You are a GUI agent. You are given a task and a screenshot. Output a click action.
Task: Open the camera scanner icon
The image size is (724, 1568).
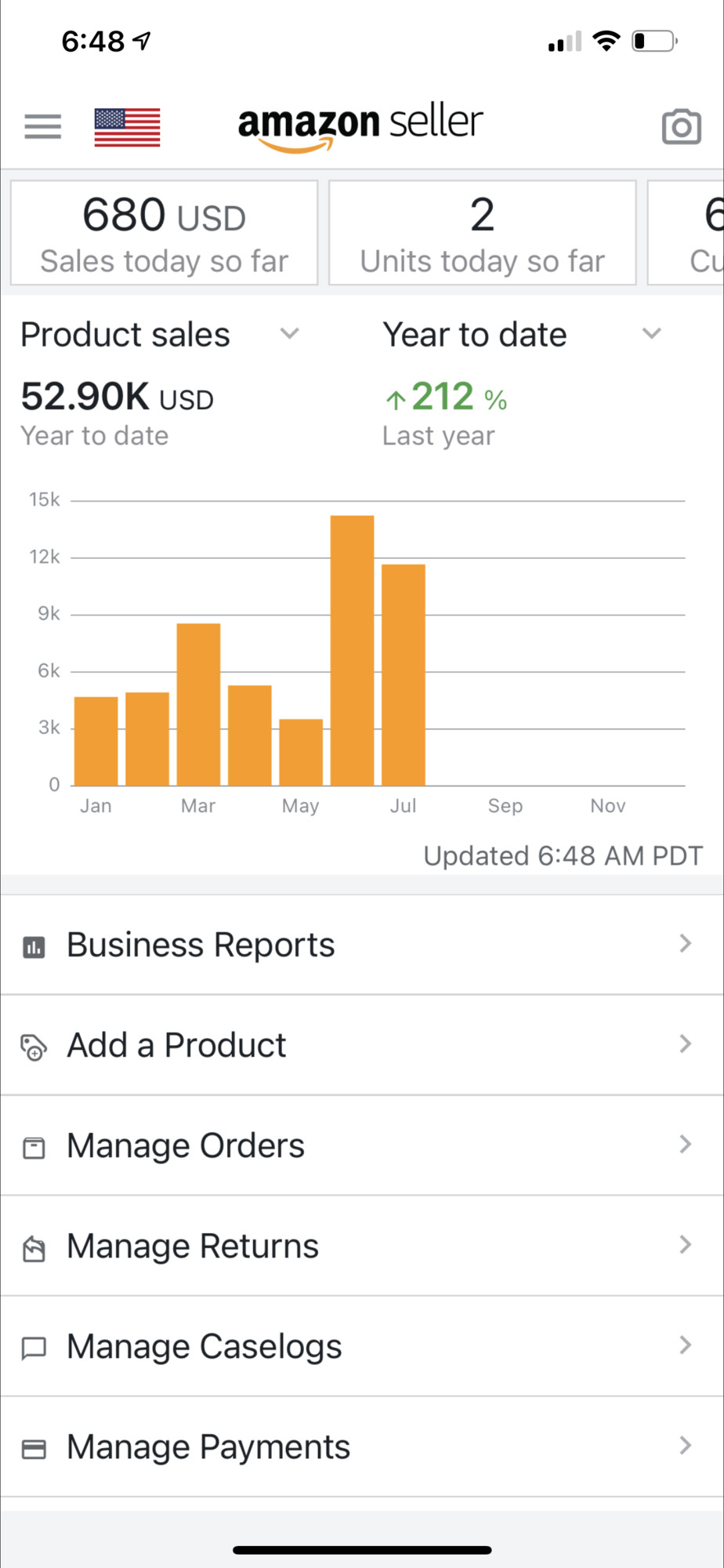click(x=681, y=127)
